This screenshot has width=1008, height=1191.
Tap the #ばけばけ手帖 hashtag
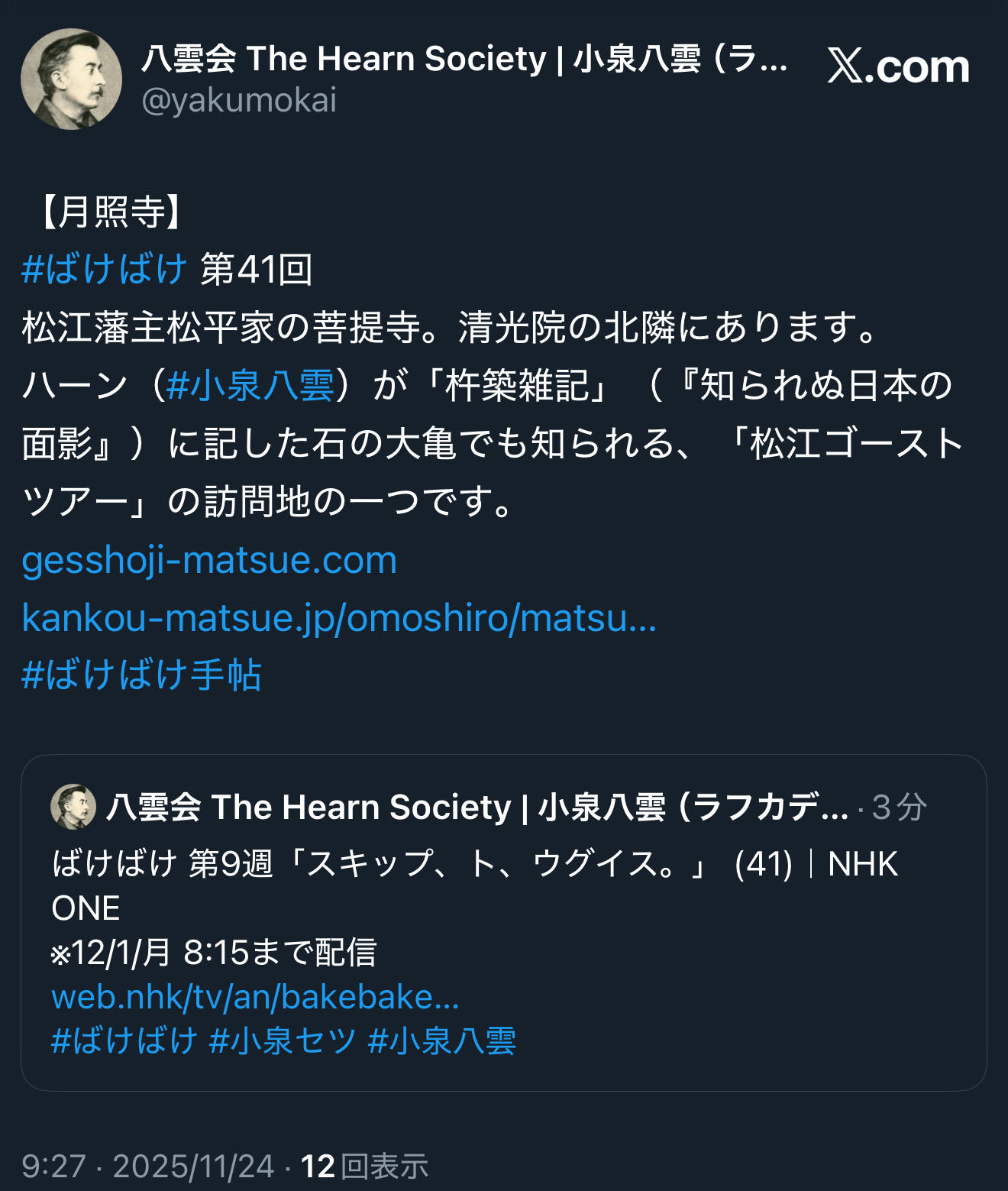pyautogui.click(x=142, y=675)
